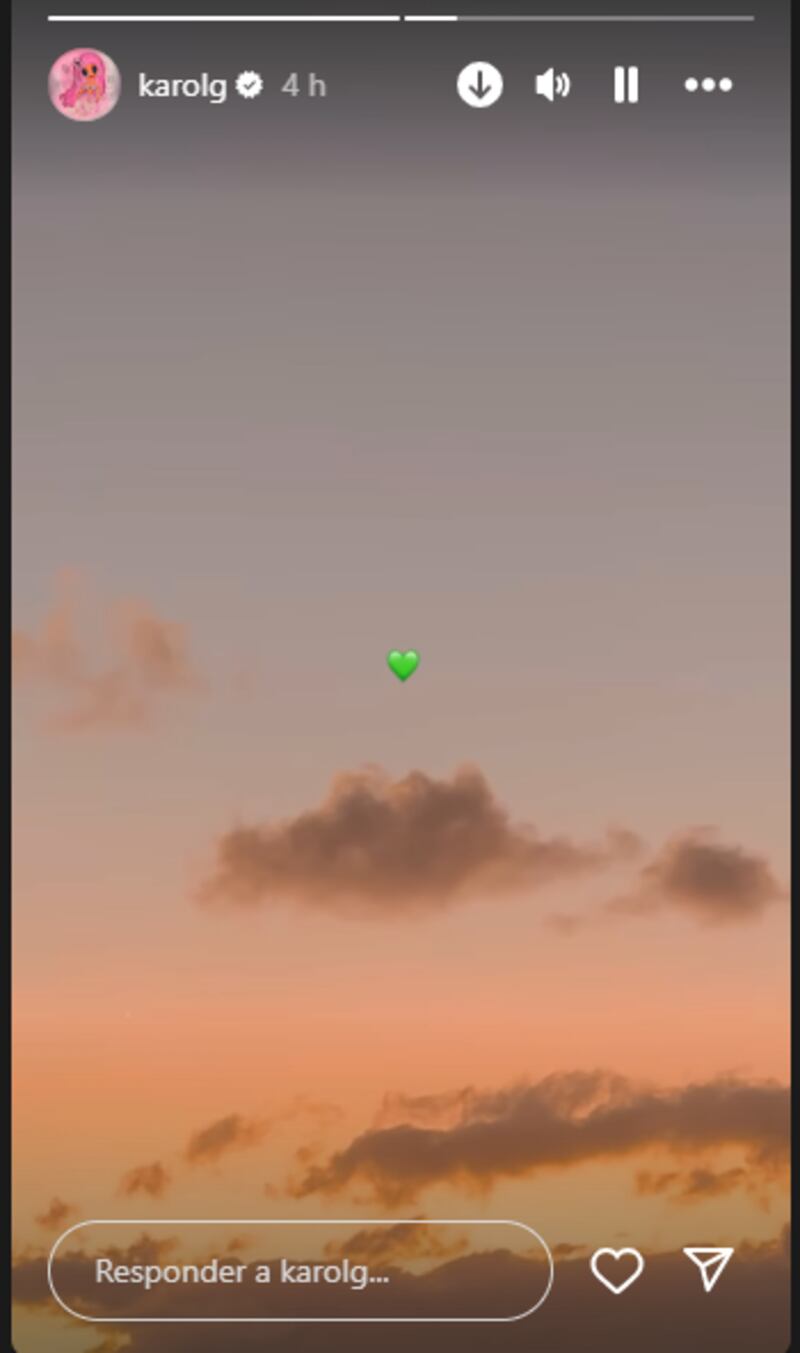Open the karolg username link
800x1353 pixels.
[x=182, y=86]
